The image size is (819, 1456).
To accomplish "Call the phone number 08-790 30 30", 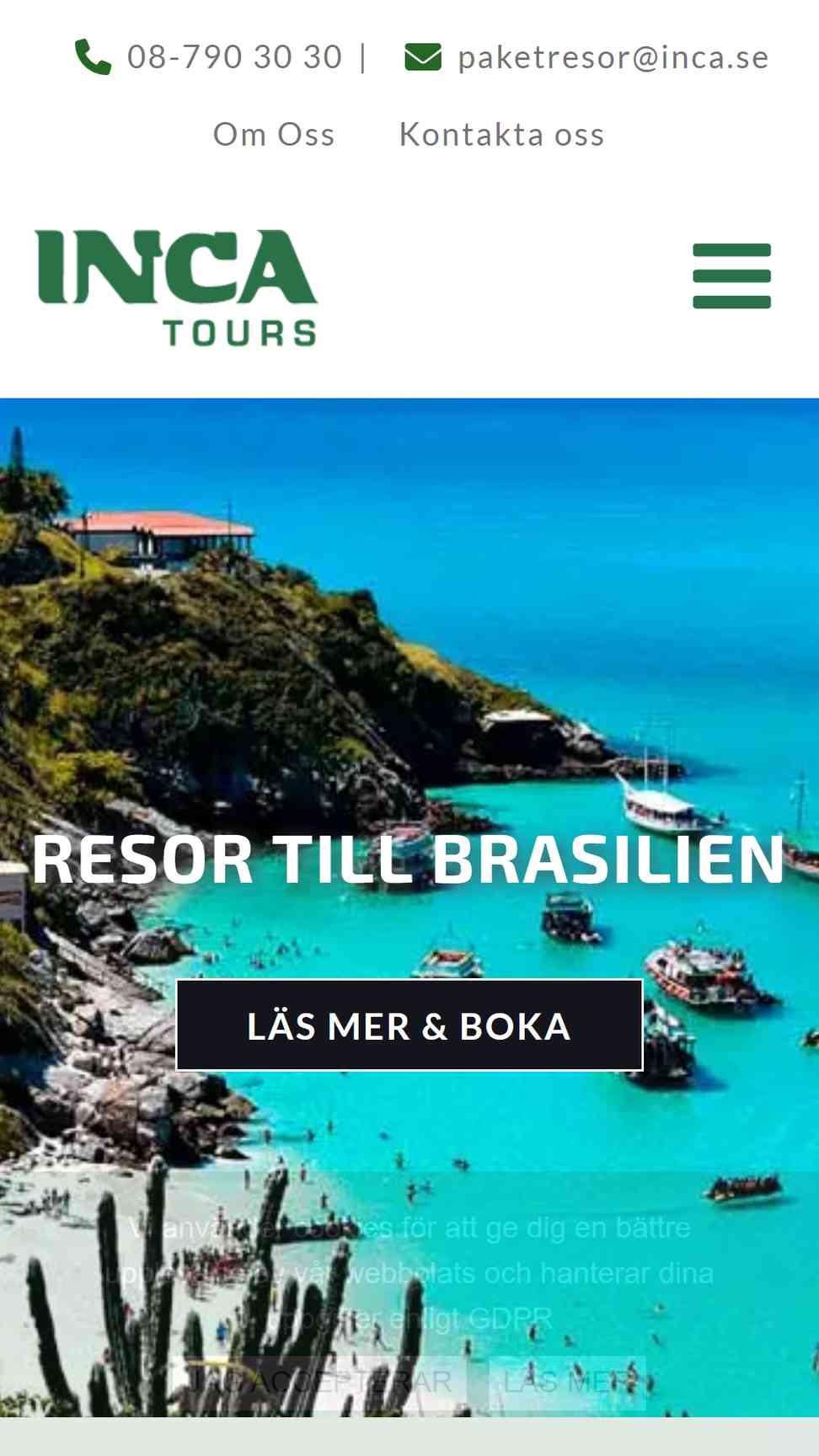I will pyautogui.click(x=234, y=57).
